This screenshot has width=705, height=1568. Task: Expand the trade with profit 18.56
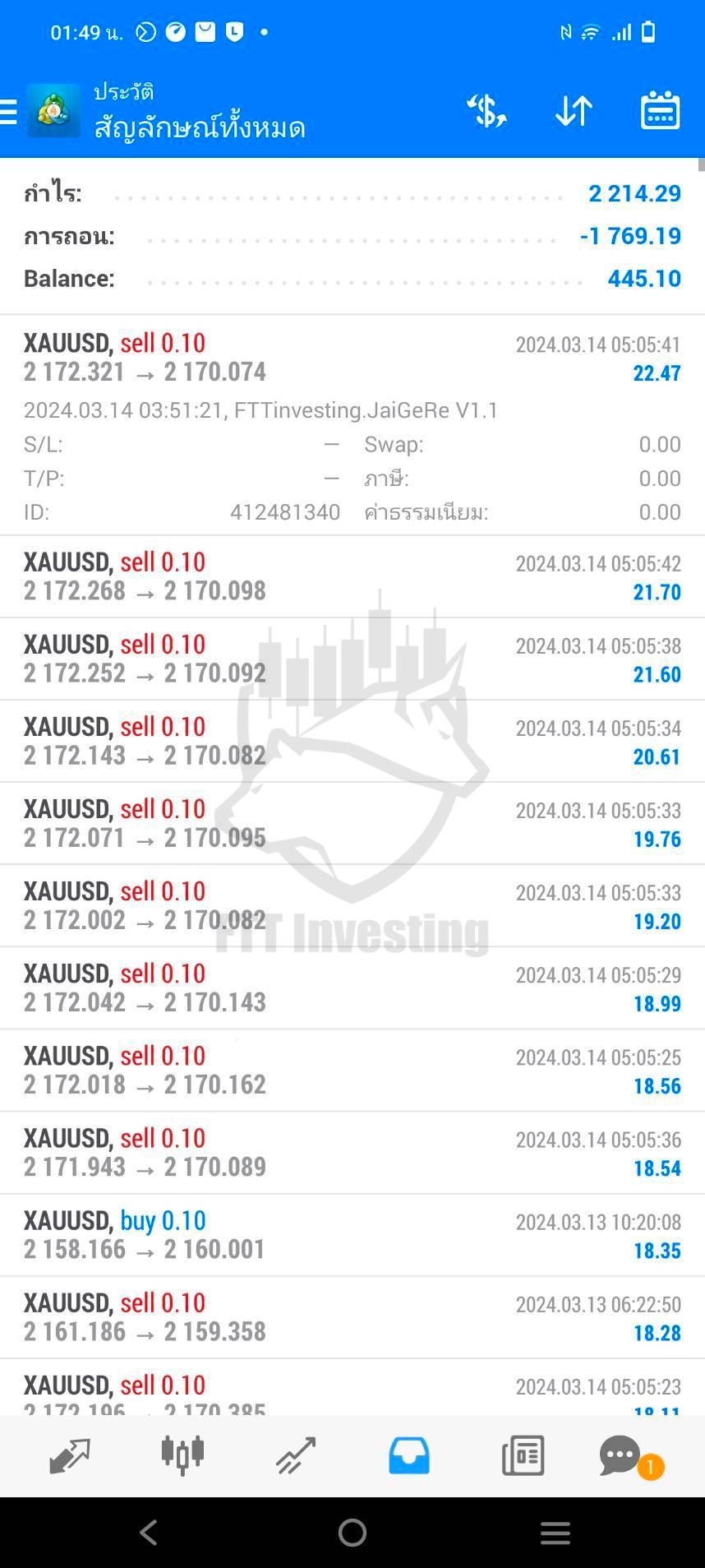(x=352, y=1070)
